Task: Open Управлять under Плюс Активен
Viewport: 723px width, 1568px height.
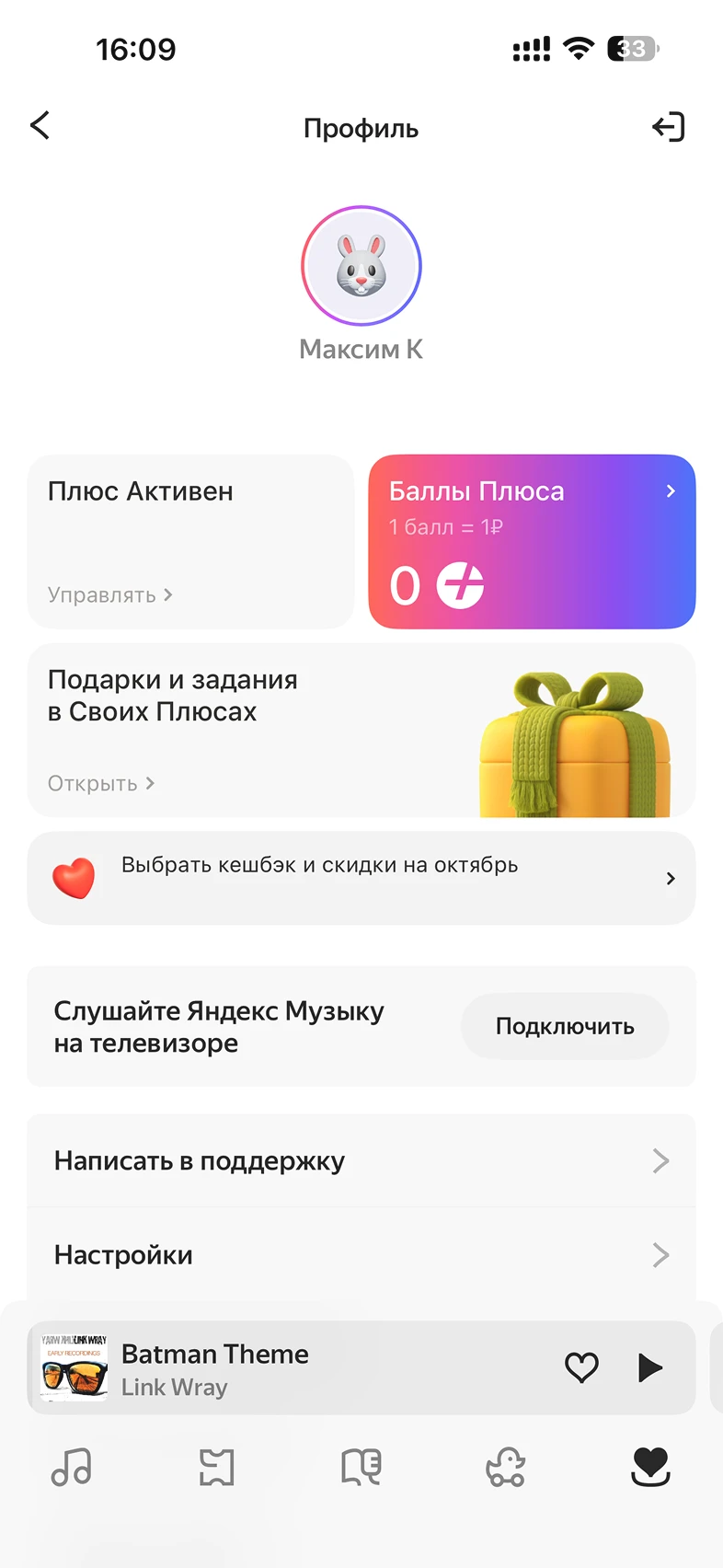Action: coord(110,595)
